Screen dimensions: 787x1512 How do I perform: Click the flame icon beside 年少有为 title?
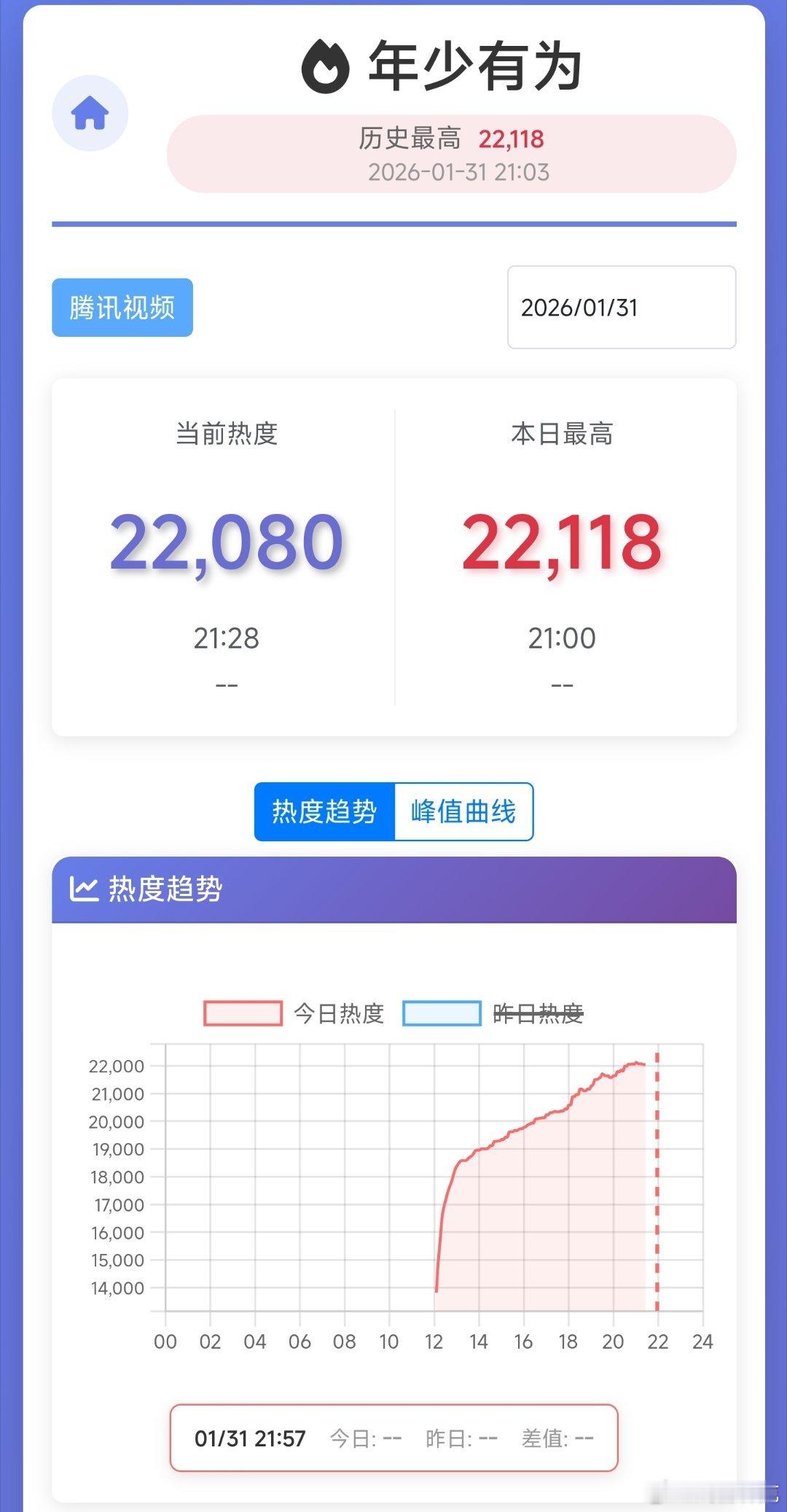(326, 64)
